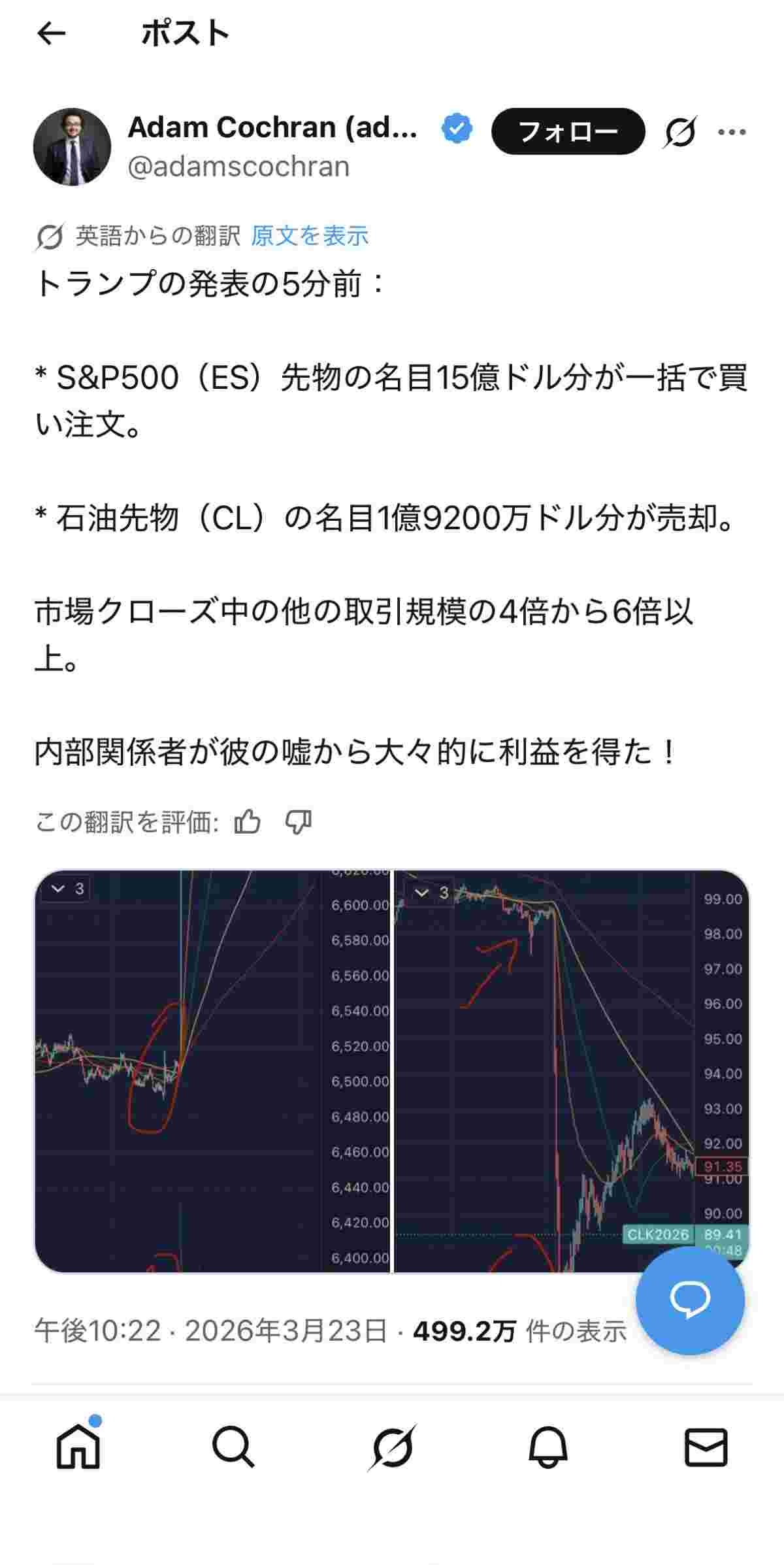Open the Grok icon beside フォロー
Image resolution: width=784 pixels, height=1565 pixels.
point(680,132)
